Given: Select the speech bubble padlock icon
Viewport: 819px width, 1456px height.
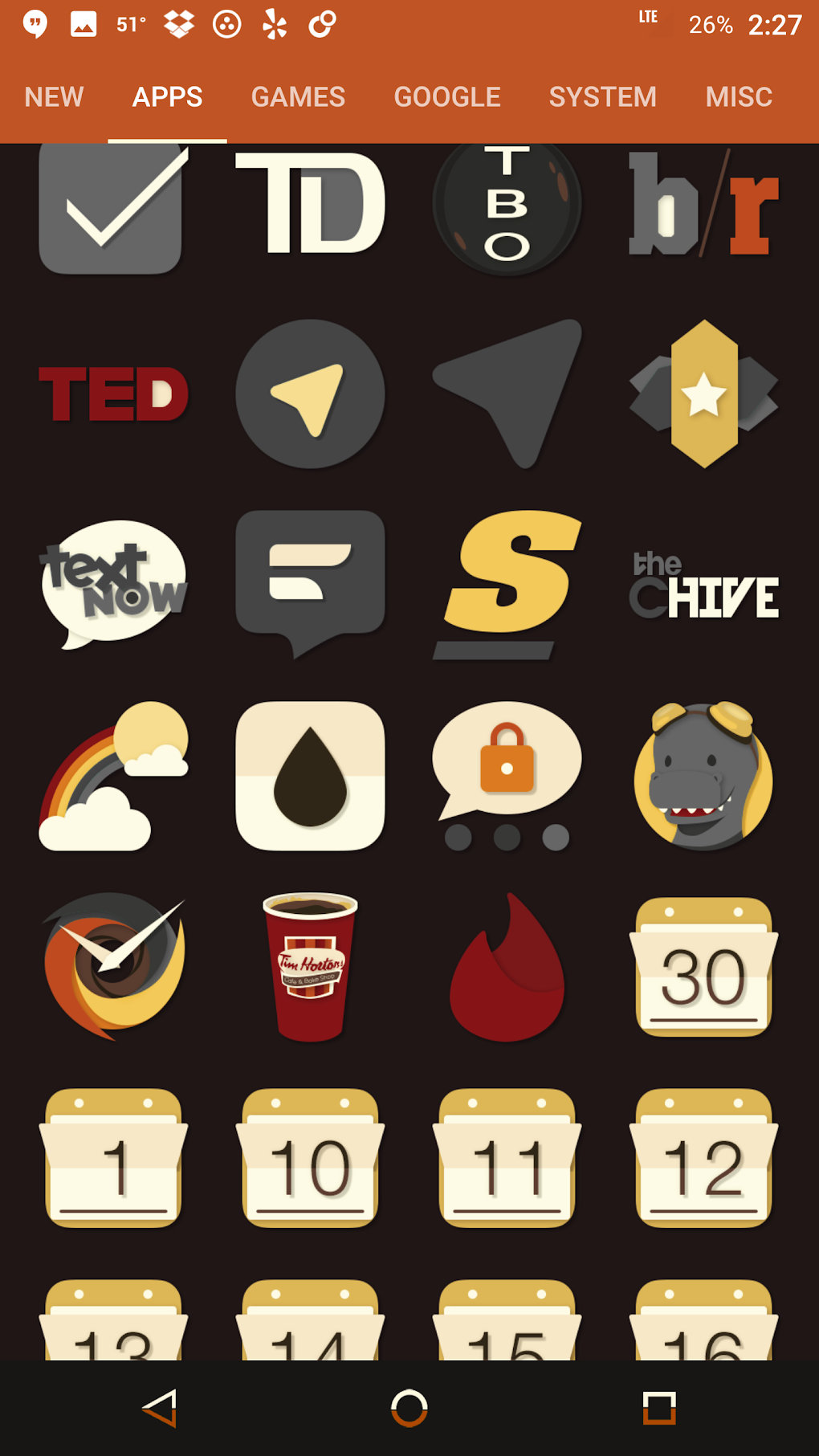Looking at the screenshot, I should (507, 776).
